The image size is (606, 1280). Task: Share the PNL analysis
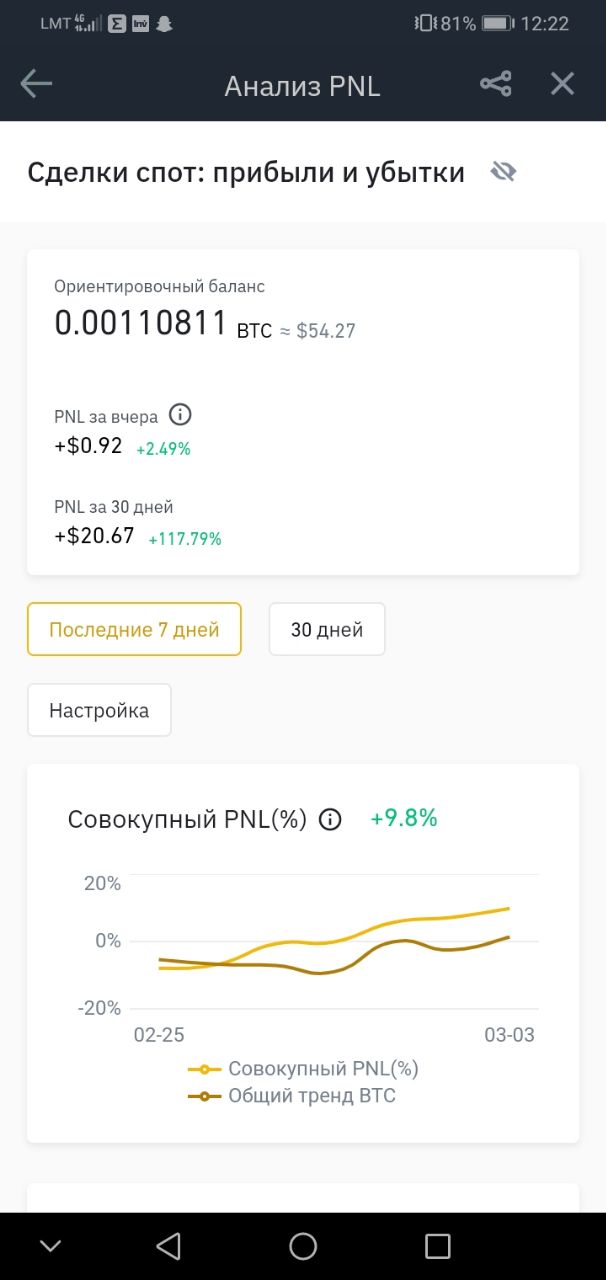pos(495,84)
